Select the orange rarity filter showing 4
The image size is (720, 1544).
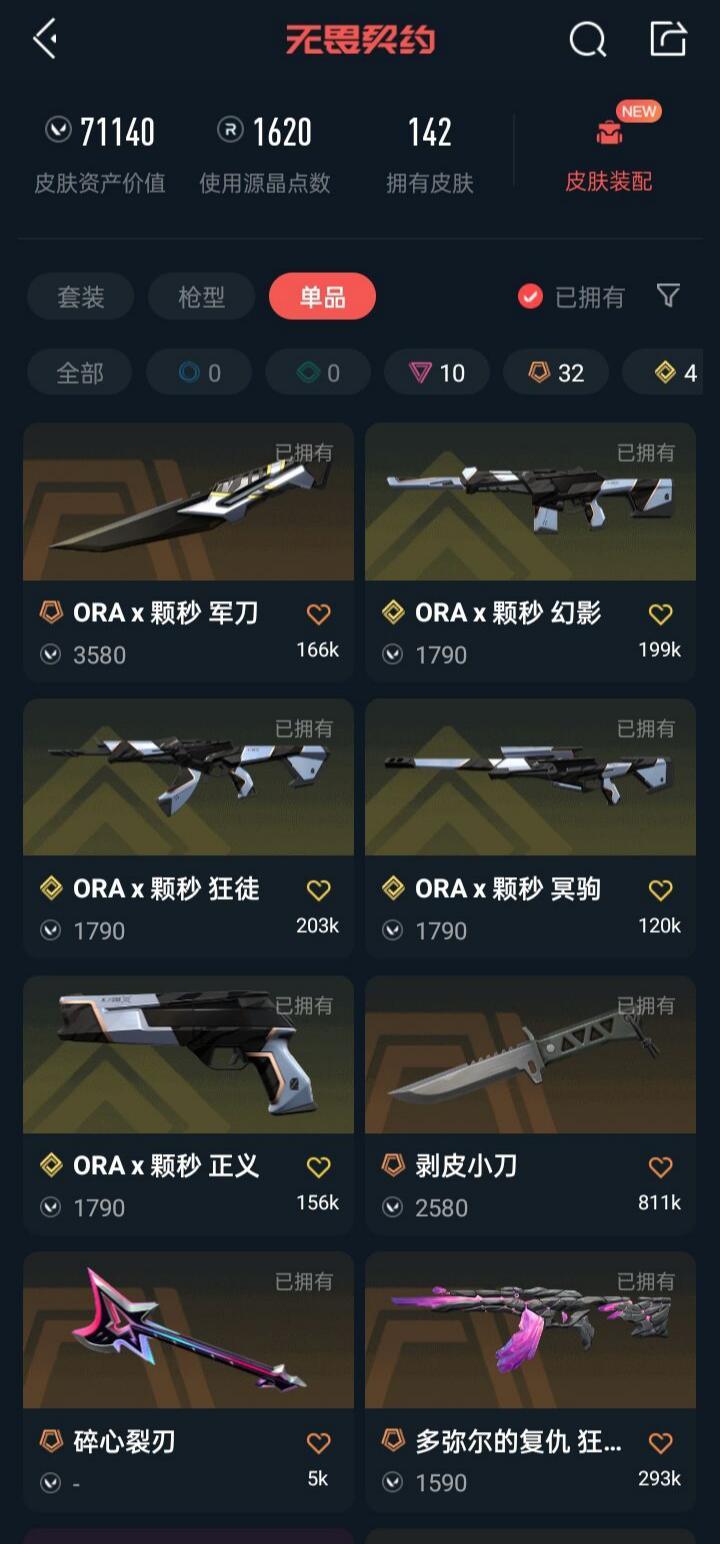pos(671,372)
